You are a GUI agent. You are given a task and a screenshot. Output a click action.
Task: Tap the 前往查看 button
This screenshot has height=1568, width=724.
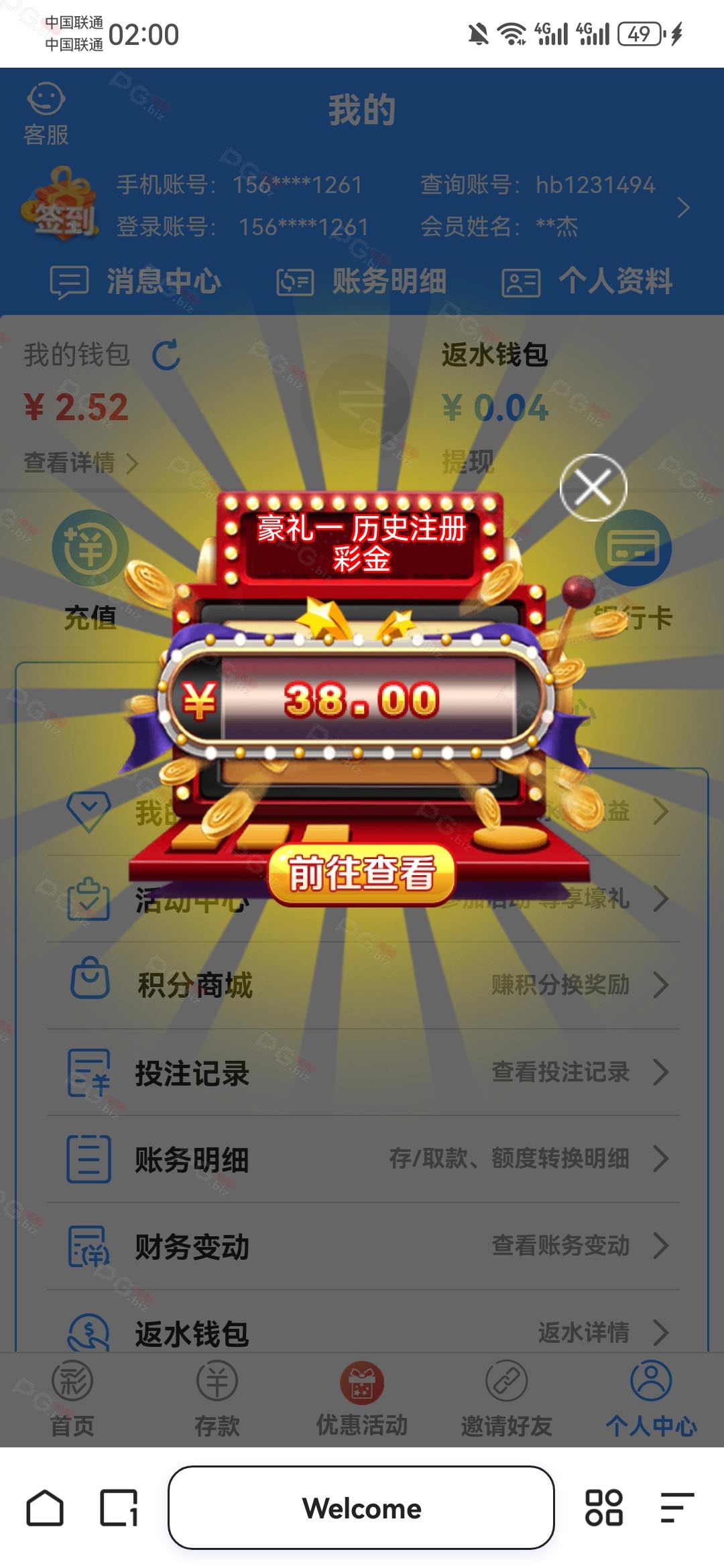point(362,874)
